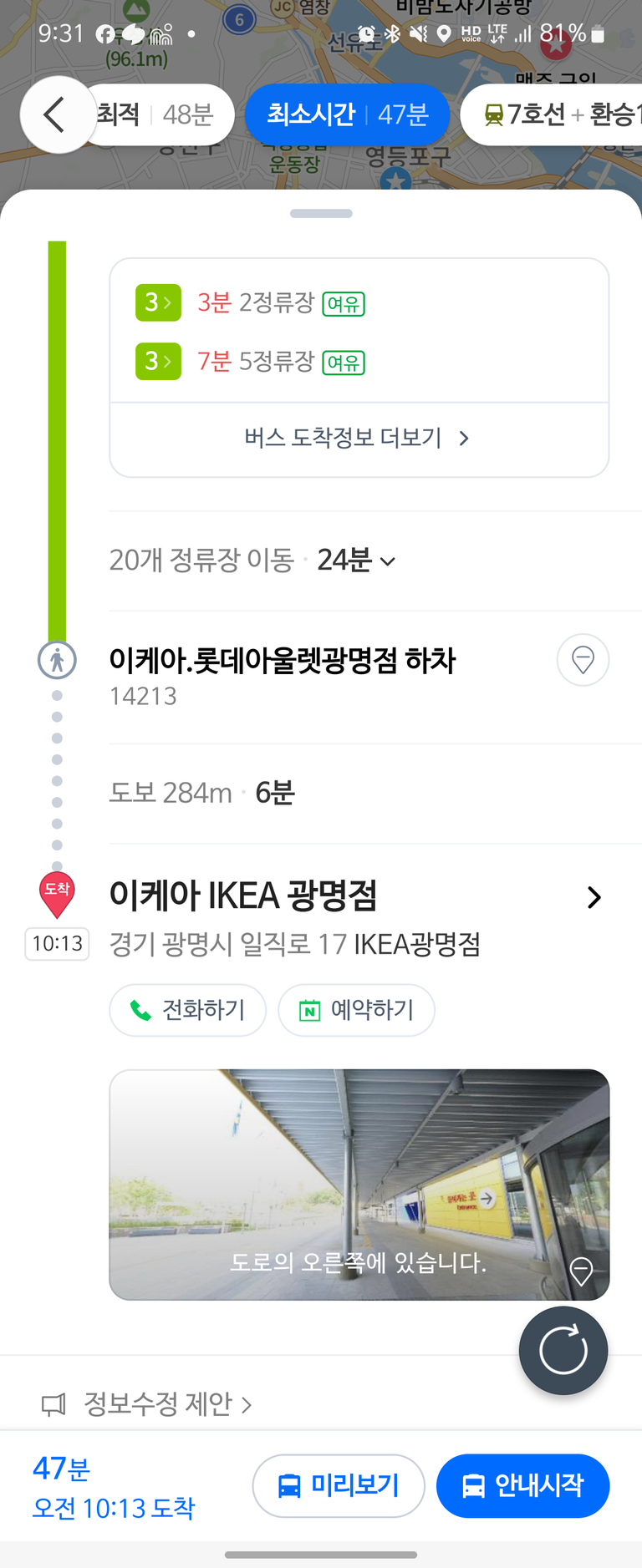Show 이케아.롯데아울렛광명점 stop on map
The image size is (642, 1568).
(x=583, y=660)
